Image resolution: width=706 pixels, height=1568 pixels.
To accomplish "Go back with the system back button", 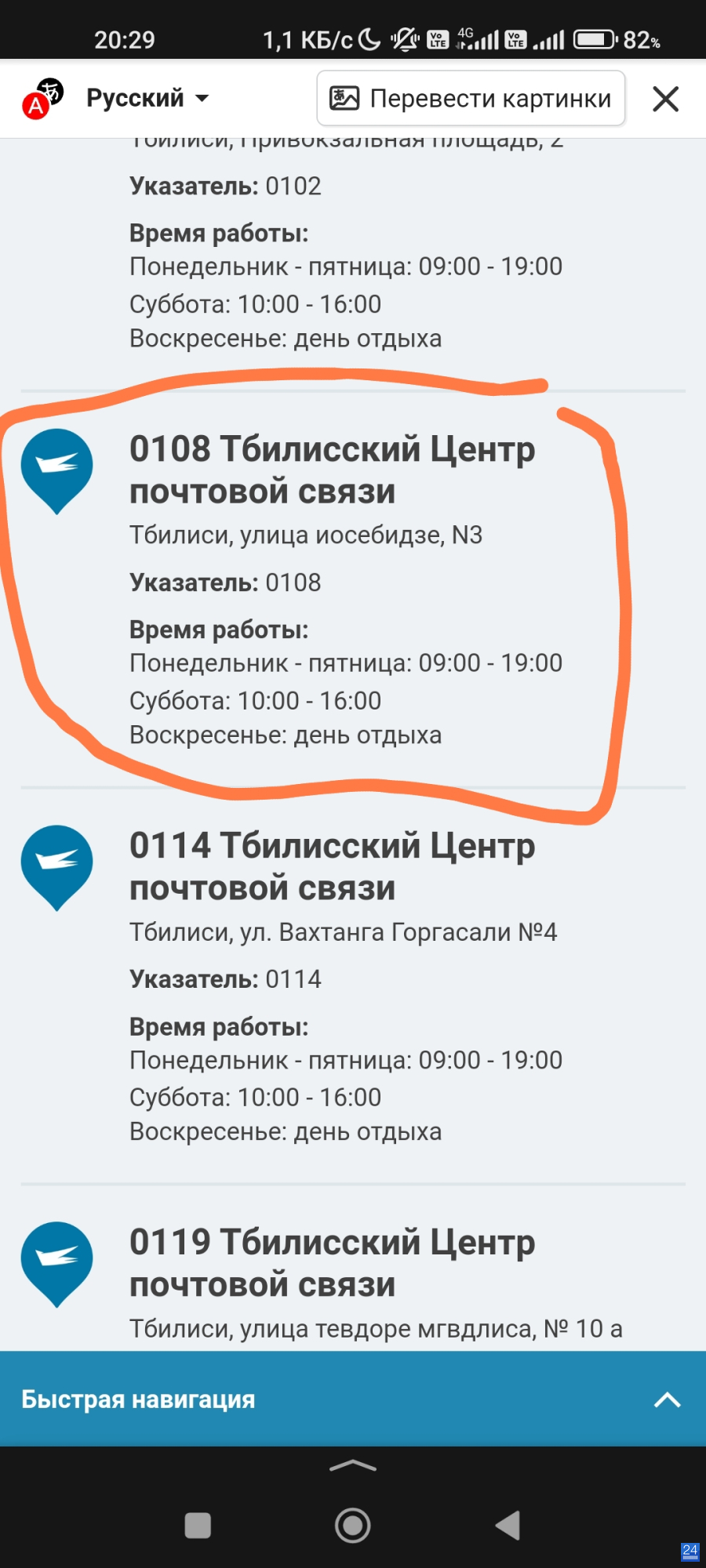I will point(508,1526).
